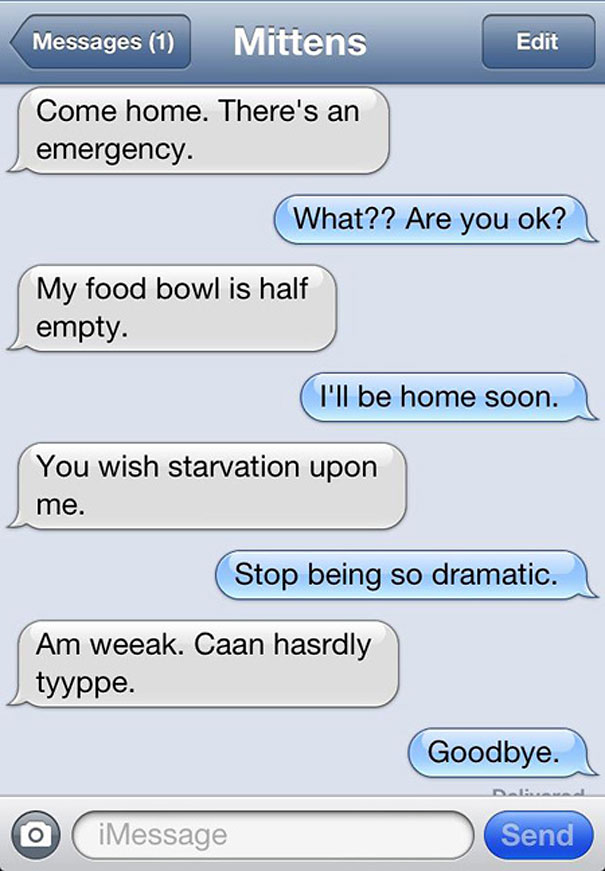Hit the Send button
The height and width of the screenshot is (871, 605).
(x=537, y=834)
